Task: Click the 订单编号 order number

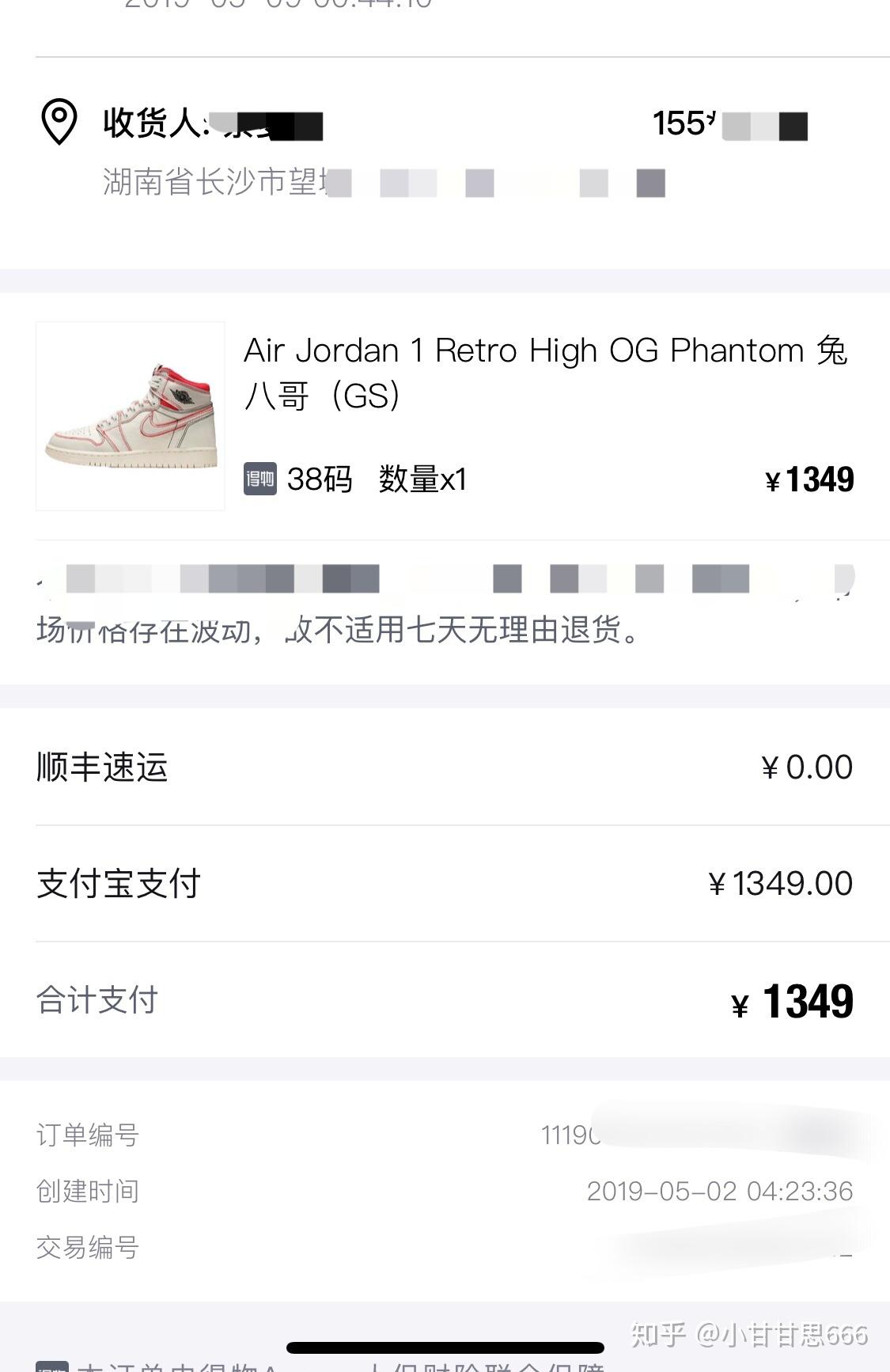Action: [86, 1135]
